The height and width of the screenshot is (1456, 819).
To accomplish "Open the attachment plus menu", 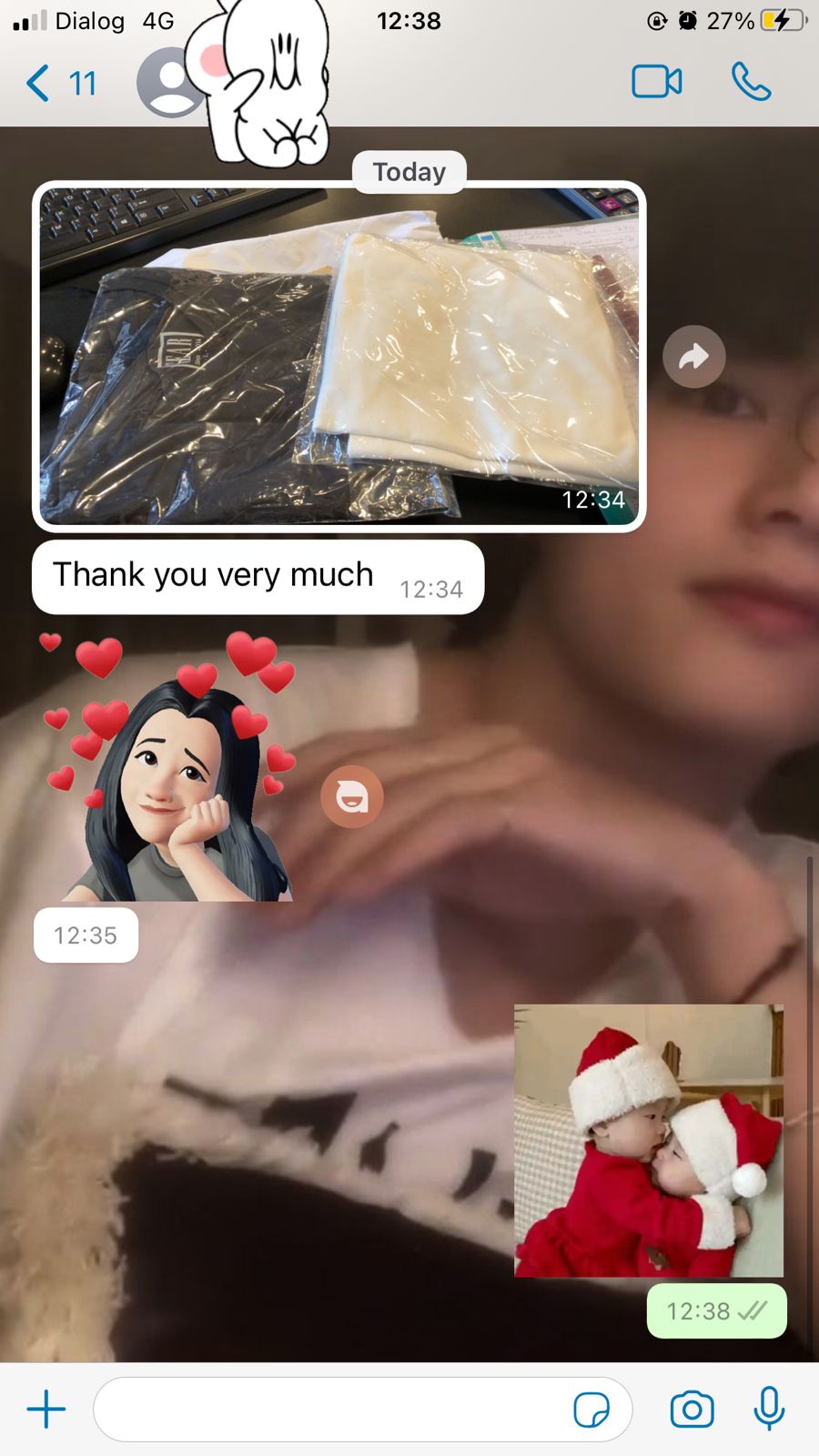I will (46, 1410).
